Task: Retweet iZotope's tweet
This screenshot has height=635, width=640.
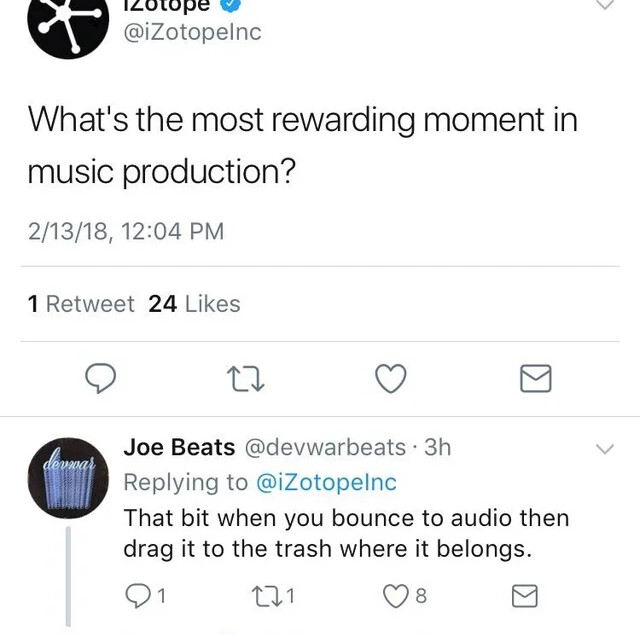Action: 245,378
